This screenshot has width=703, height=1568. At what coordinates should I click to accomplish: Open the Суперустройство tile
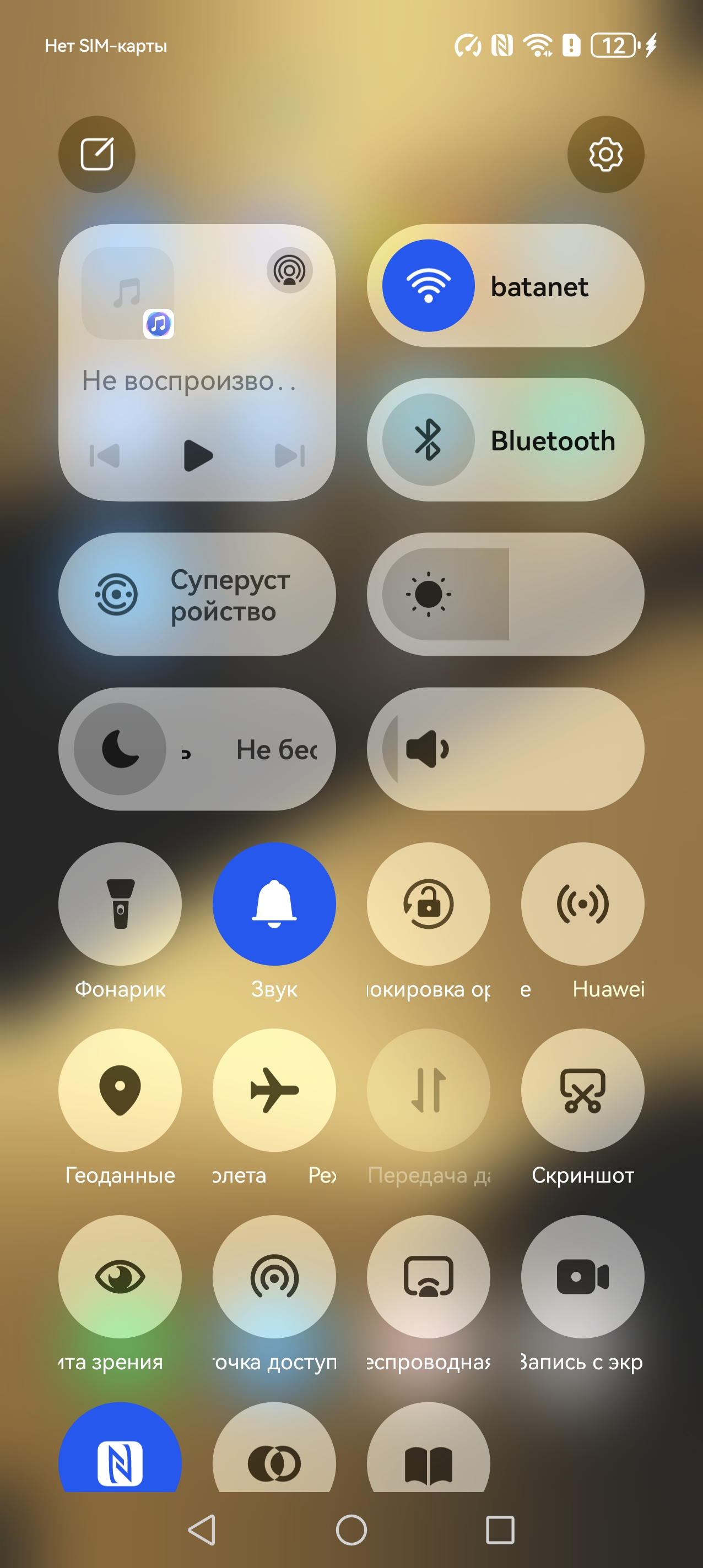click(197, 594)
